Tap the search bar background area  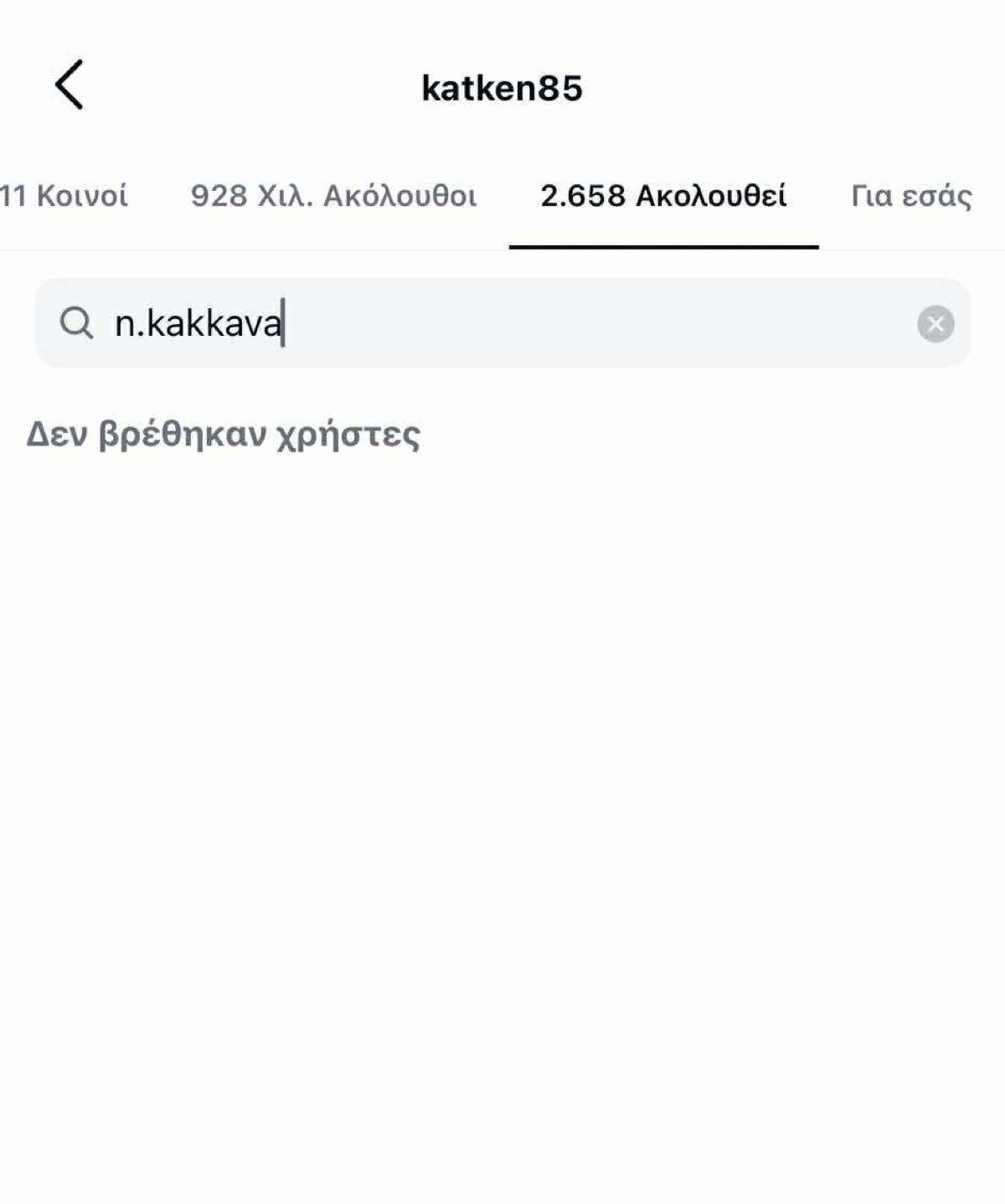[x=586, y=322]
